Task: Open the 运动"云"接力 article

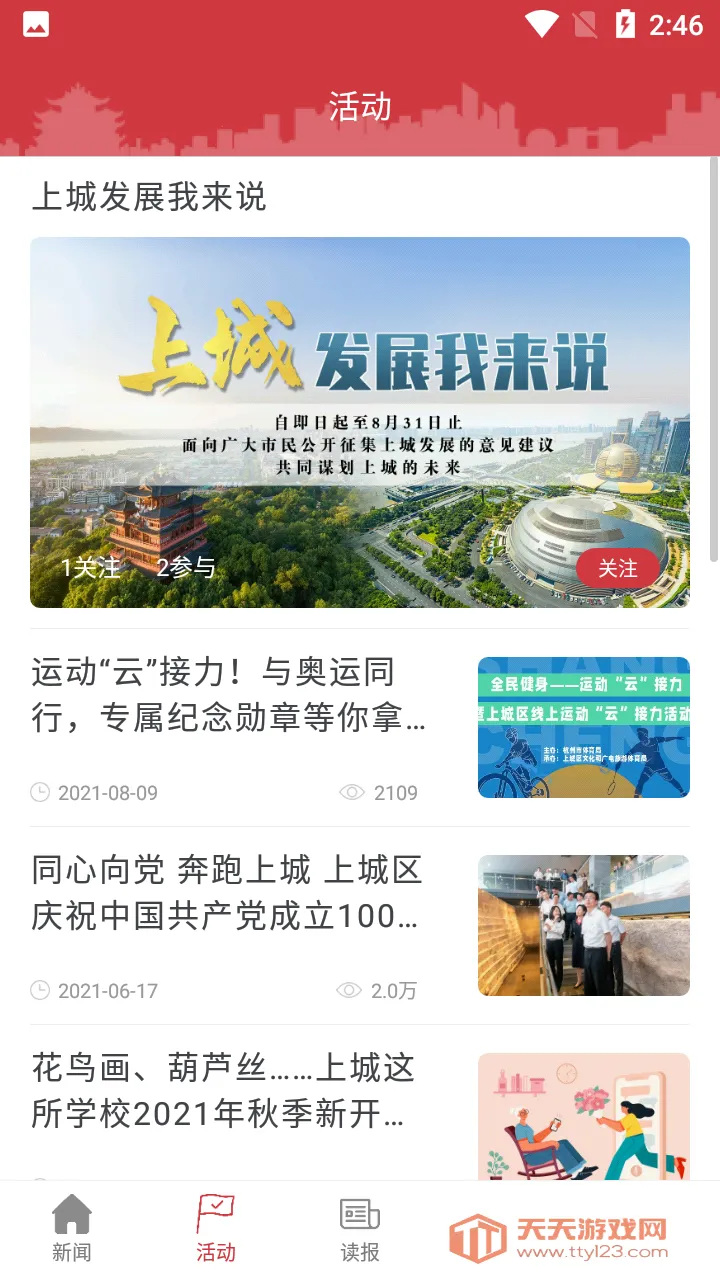Action: point(230,694)
